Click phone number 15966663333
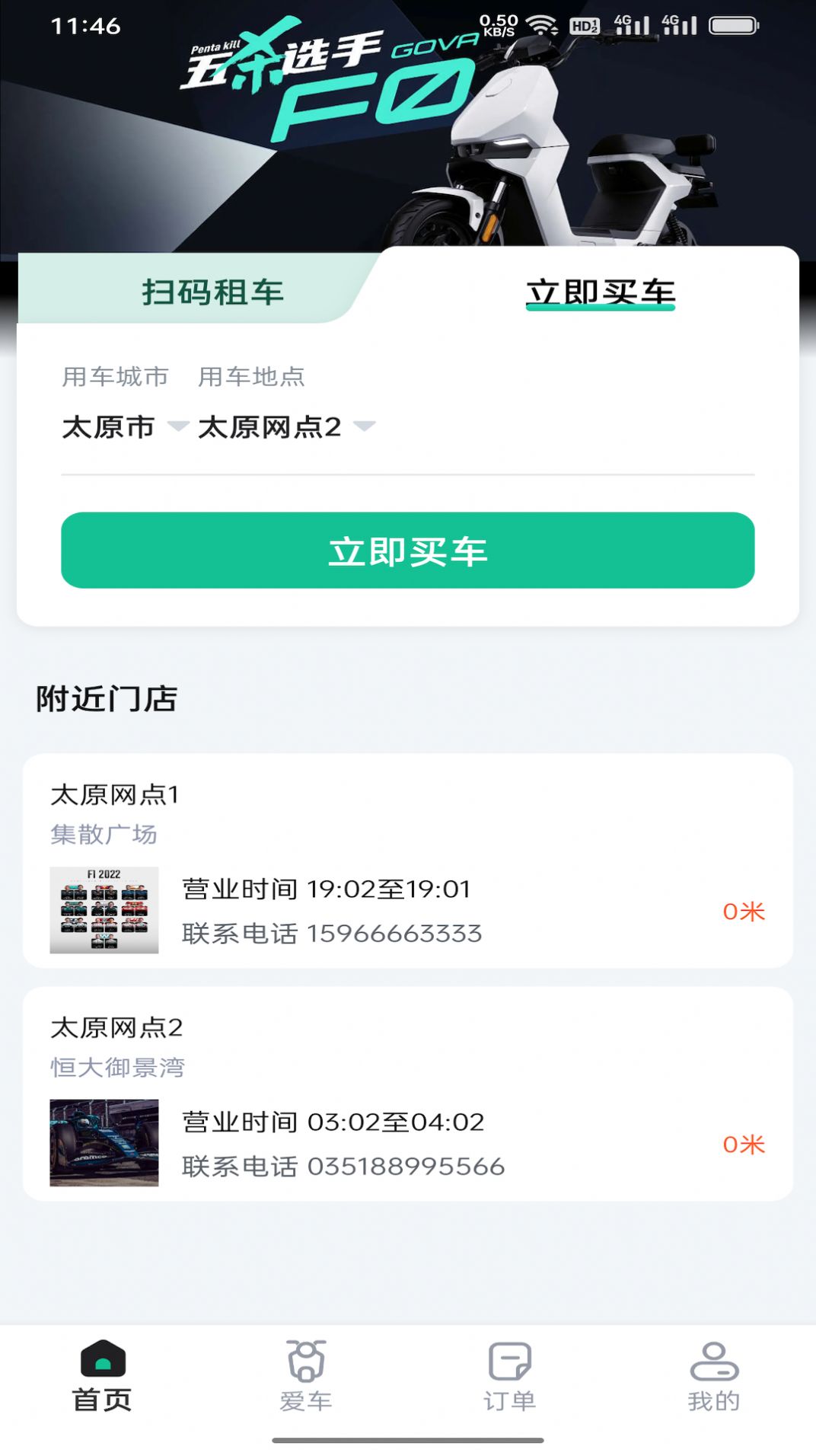Viewport: 816px width, 1456px height. (x=395, y=934)
